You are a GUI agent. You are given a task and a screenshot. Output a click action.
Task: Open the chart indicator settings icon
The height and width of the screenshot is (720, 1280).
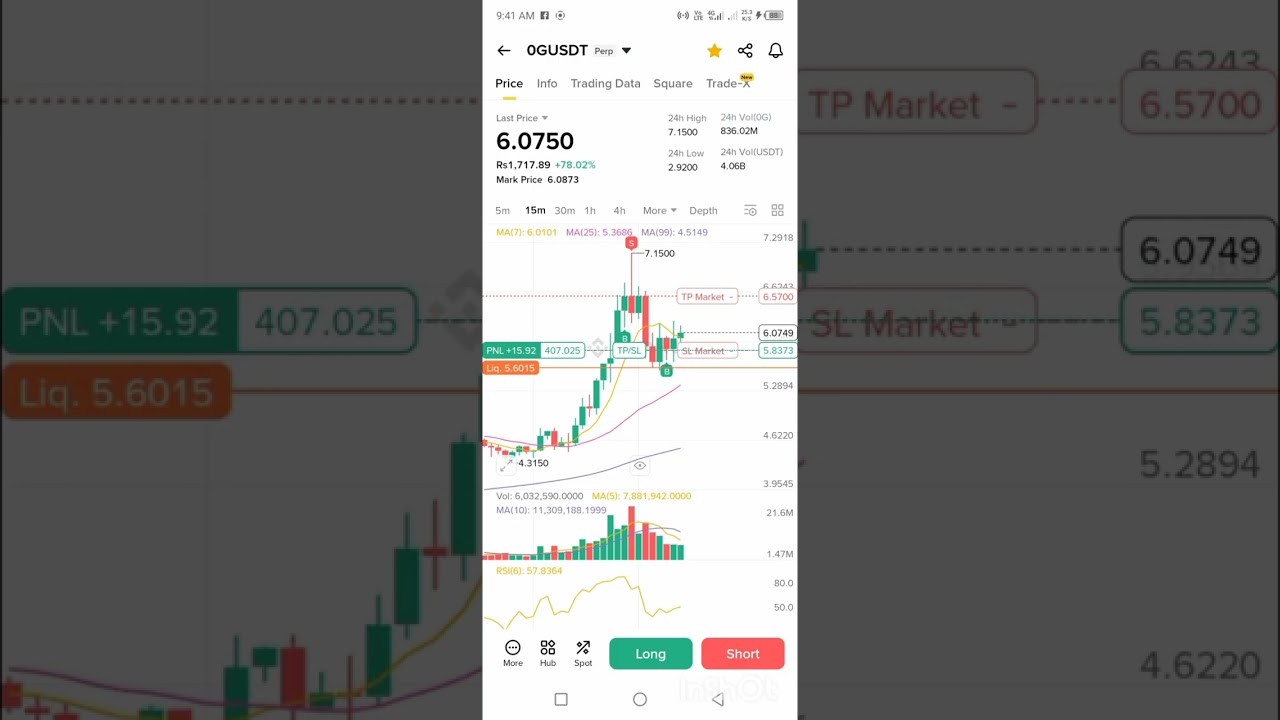click(750, 211)
